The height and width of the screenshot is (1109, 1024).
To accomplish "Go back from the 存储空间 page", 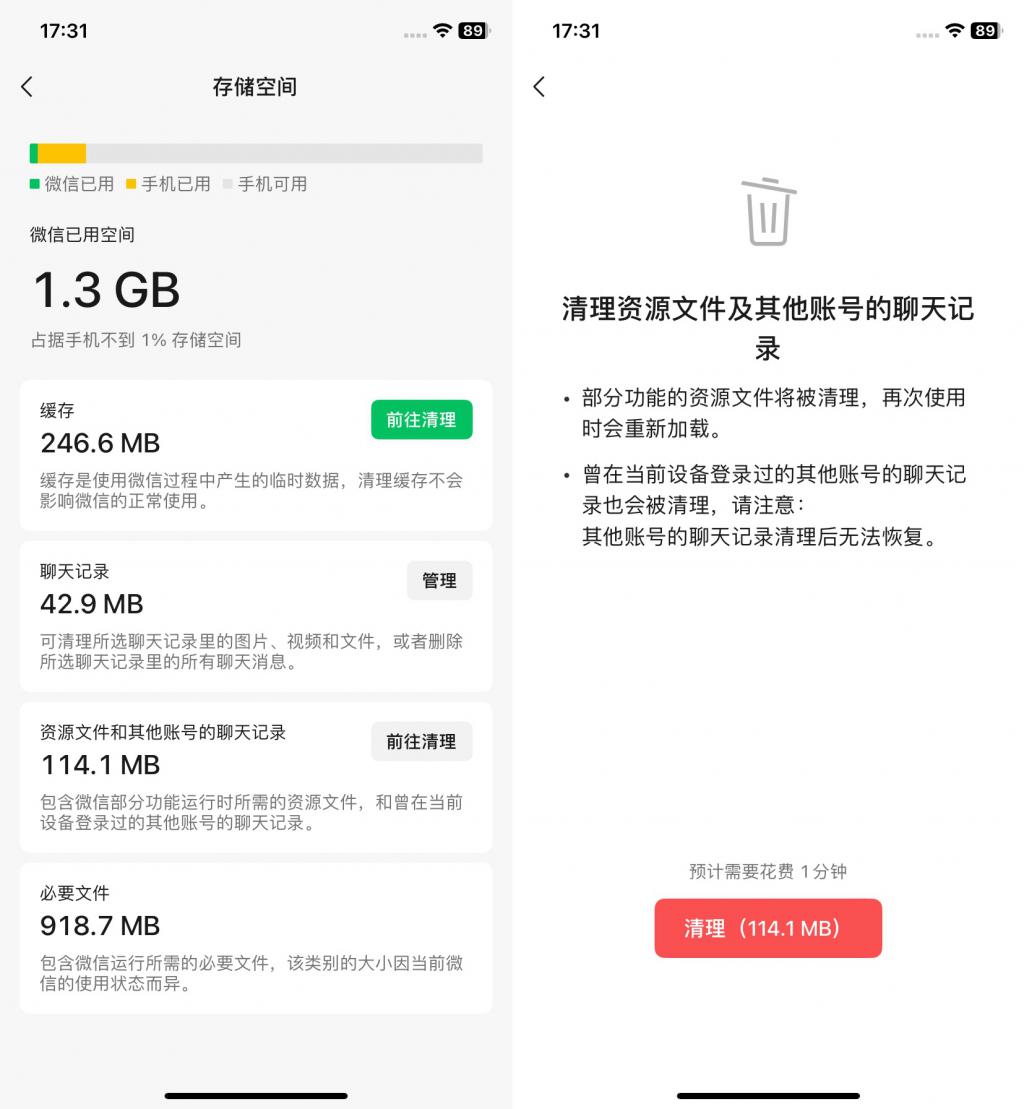I will pos(27,87).
